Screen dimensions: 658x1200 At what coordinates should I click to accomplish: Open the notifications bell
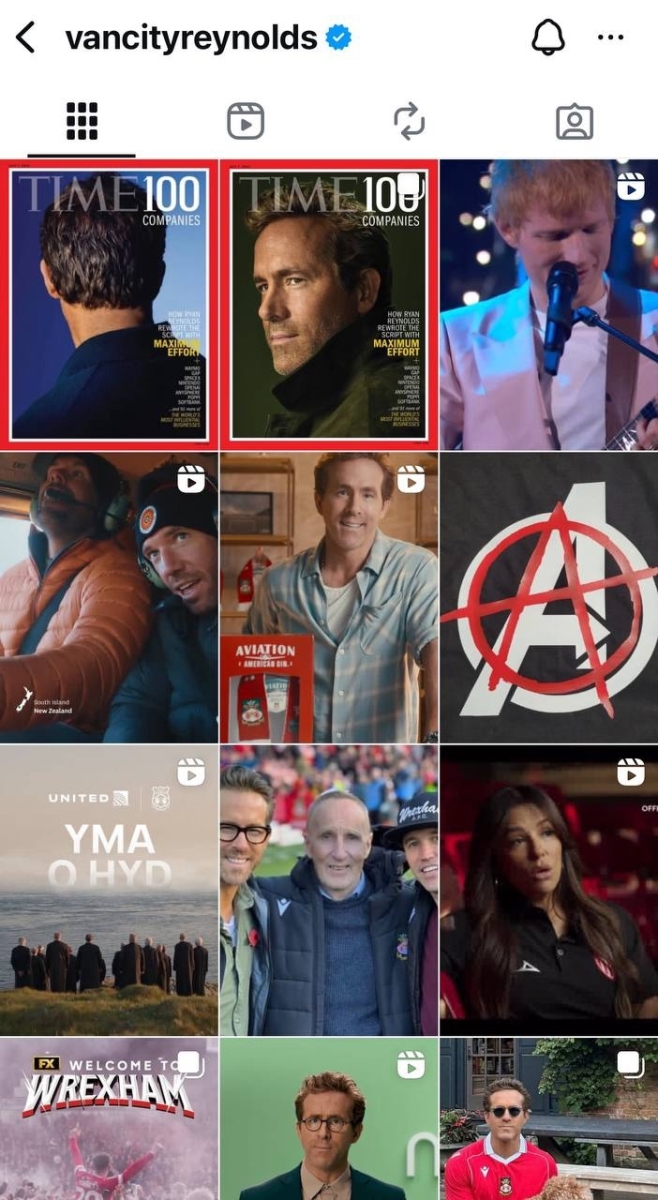[547, 39]
